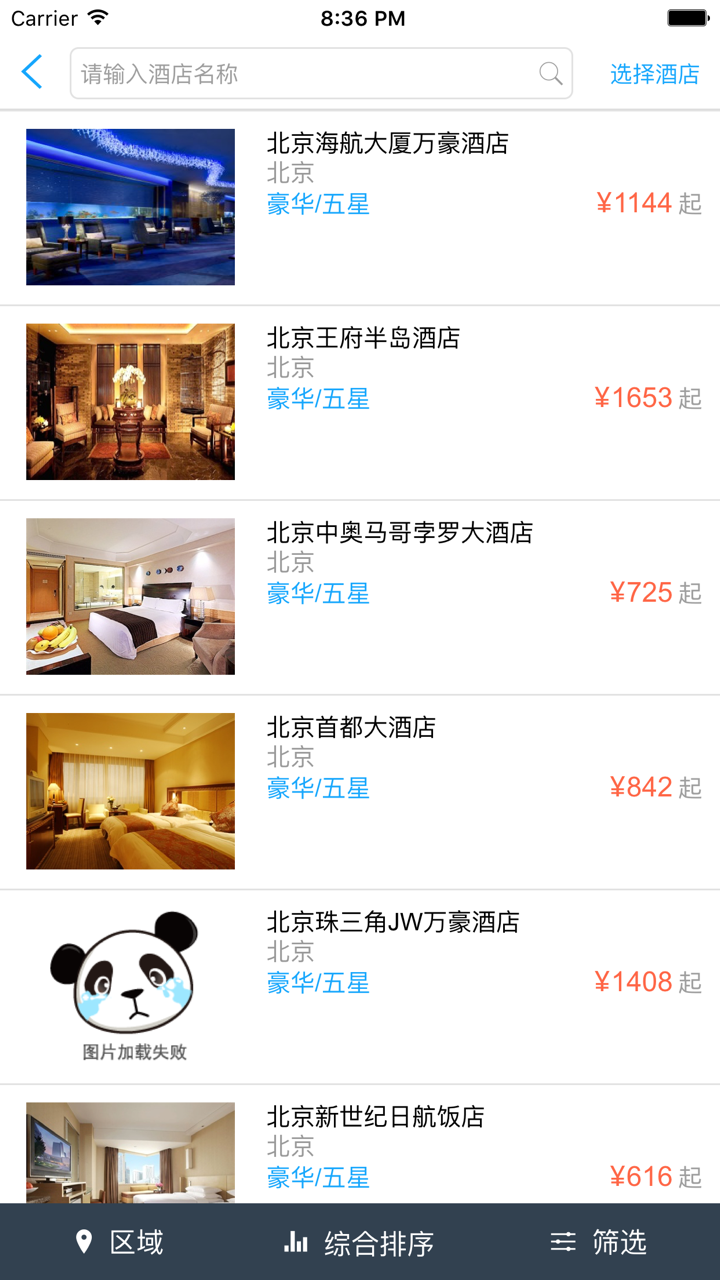Tap the magnifying glass search icon
This screenshot has width=720, height=1280.
[x=548, y=73]
